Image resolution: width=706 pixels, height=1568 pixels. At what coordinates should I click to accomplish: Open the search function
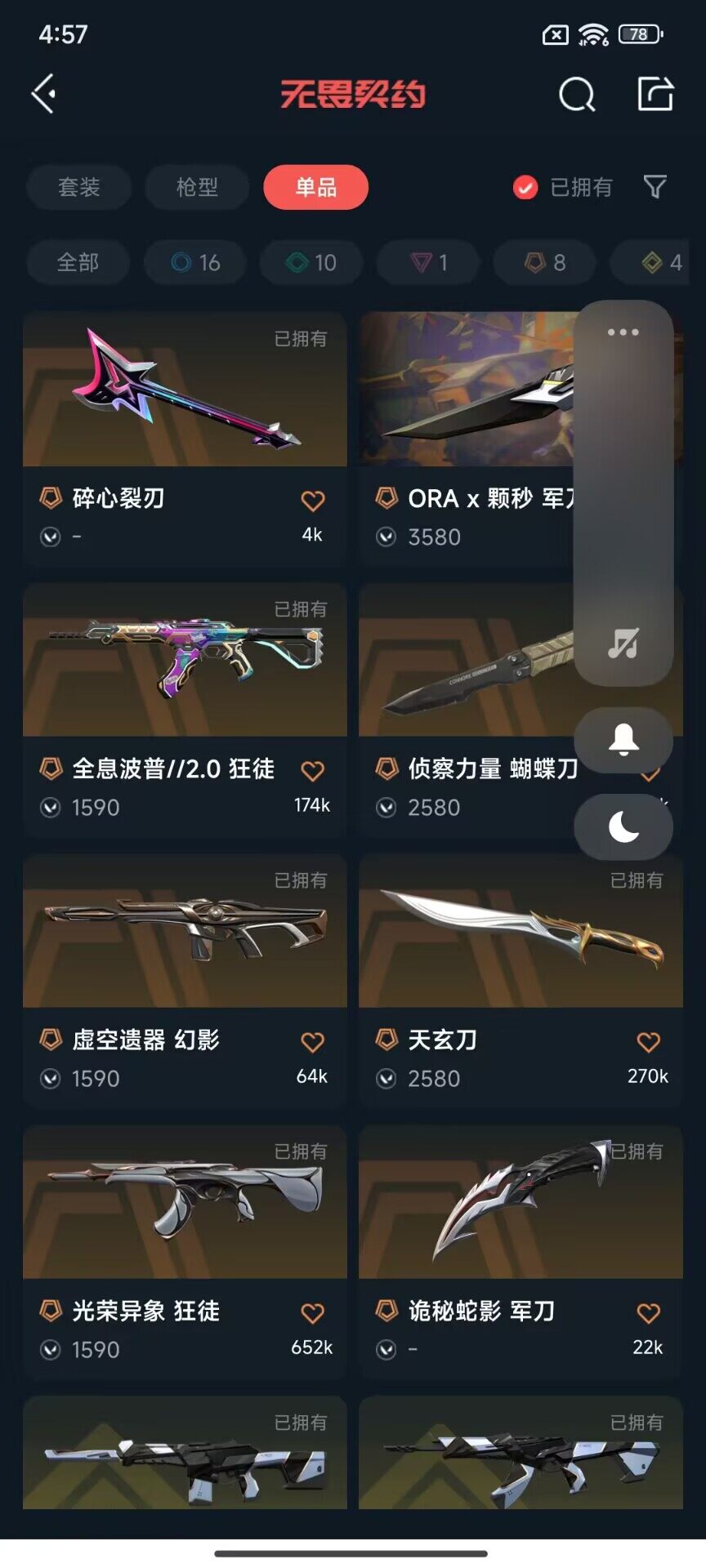(x=577, y=94)
